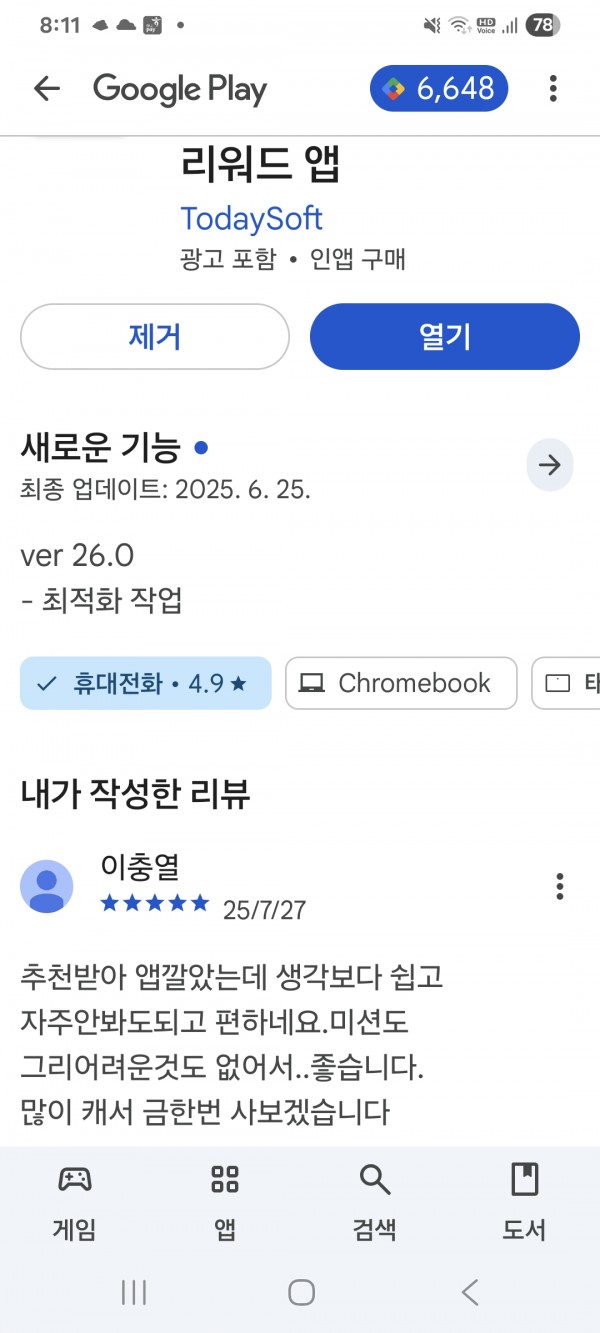Switch to the 게임 tab

point(75,1202)
